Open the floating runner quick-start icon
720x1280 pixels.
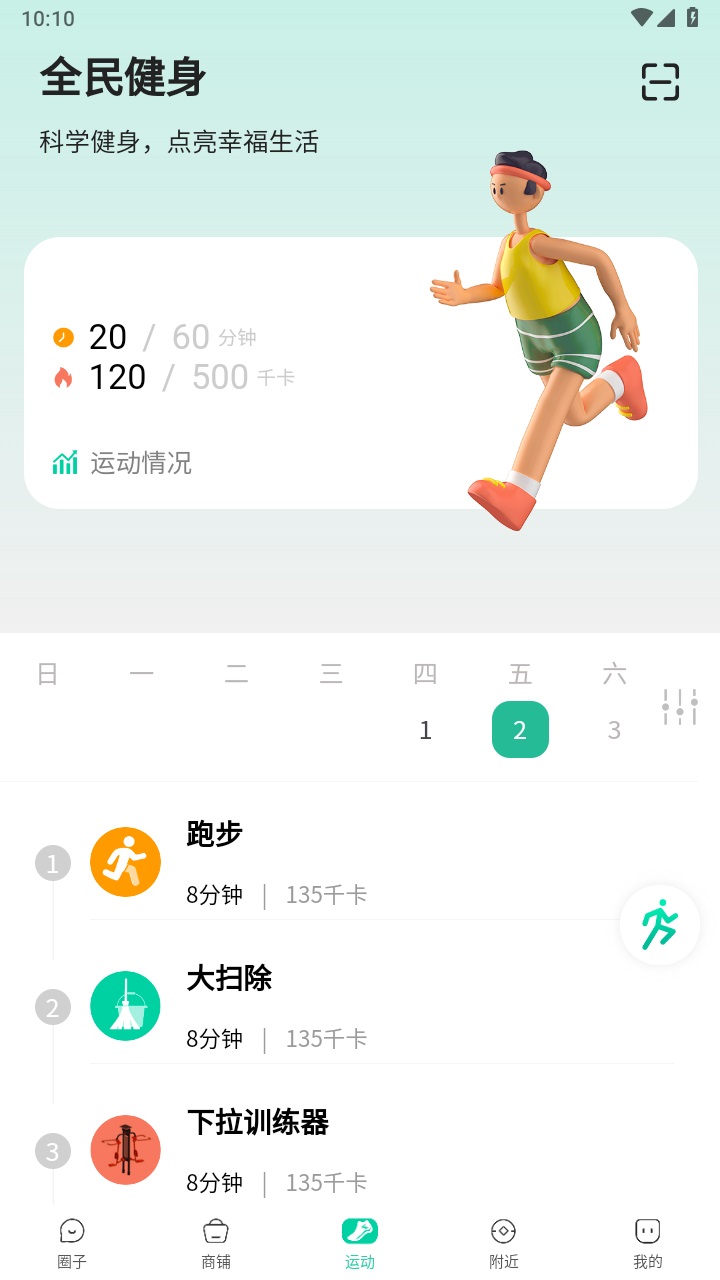[660, 925]
